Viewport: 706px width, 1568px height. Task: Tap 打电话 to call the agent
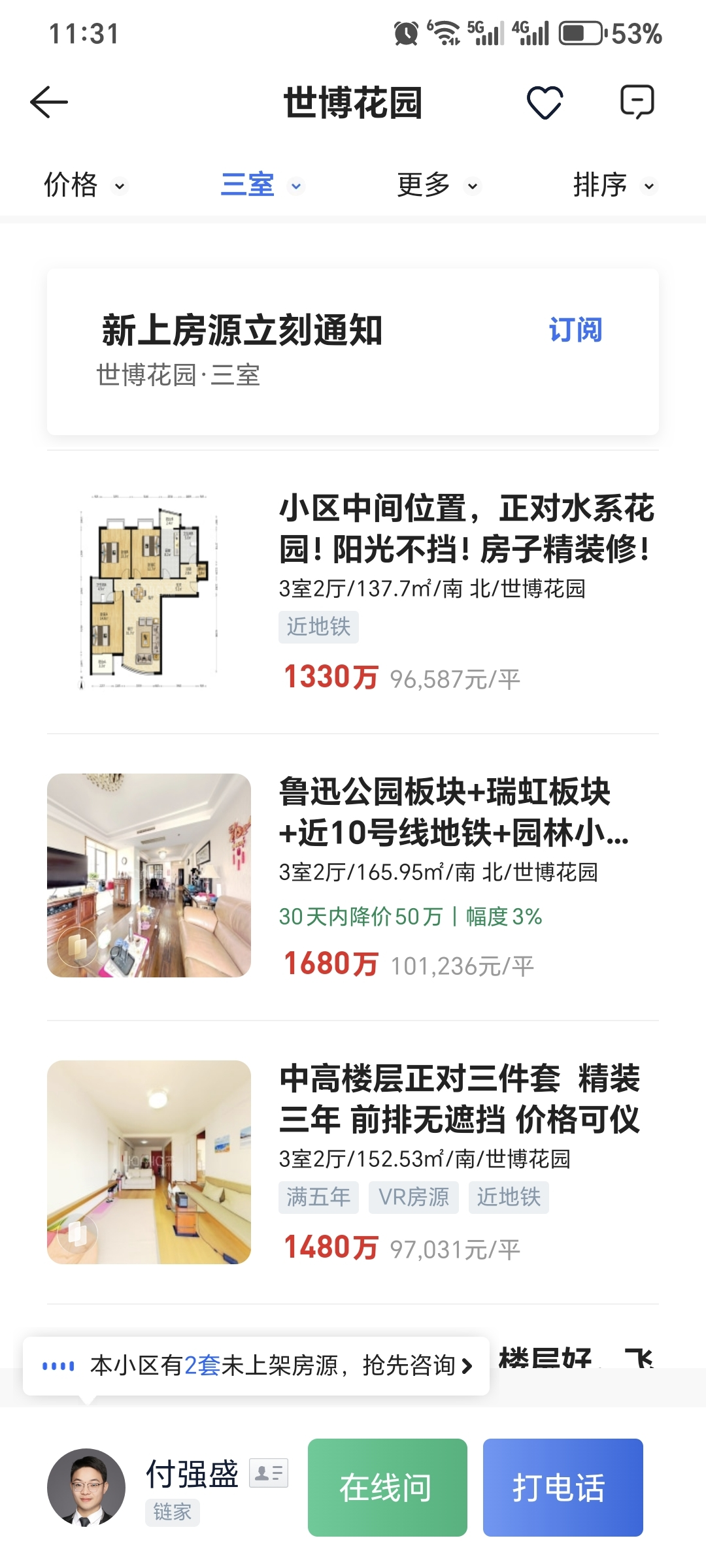pos(563,1488)
